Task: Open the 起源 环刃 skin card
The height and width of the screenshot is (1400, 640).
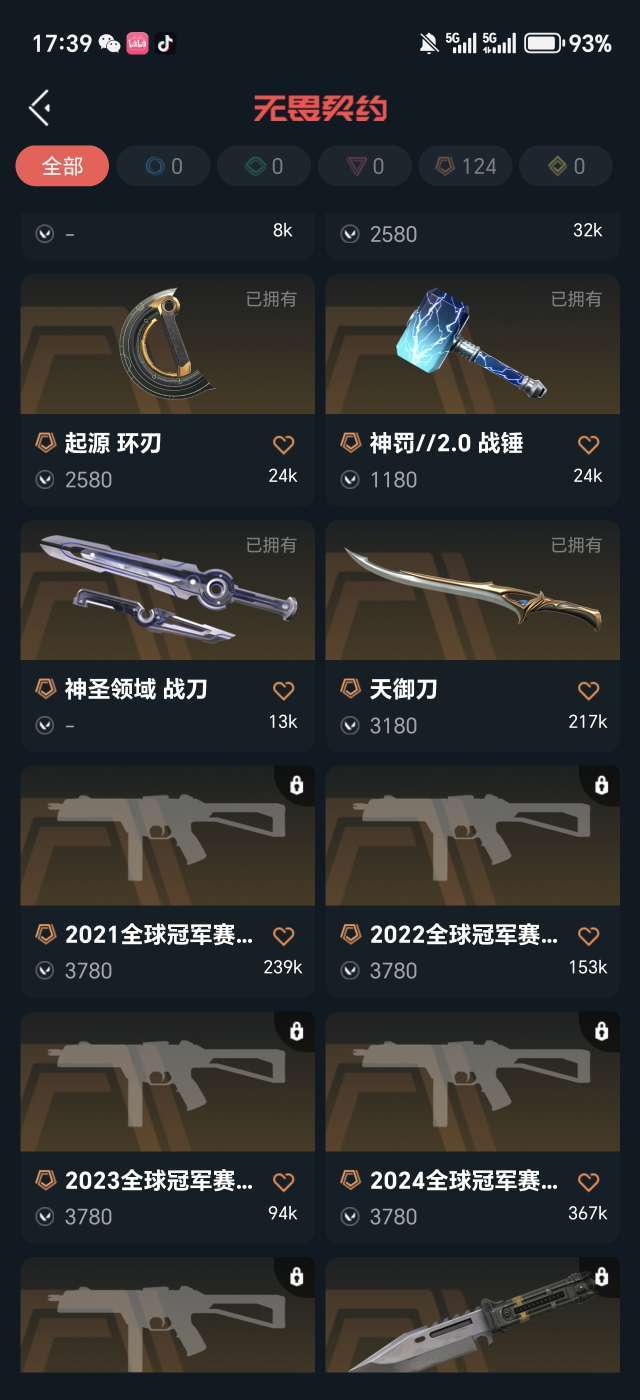Action: coord(168,390)
